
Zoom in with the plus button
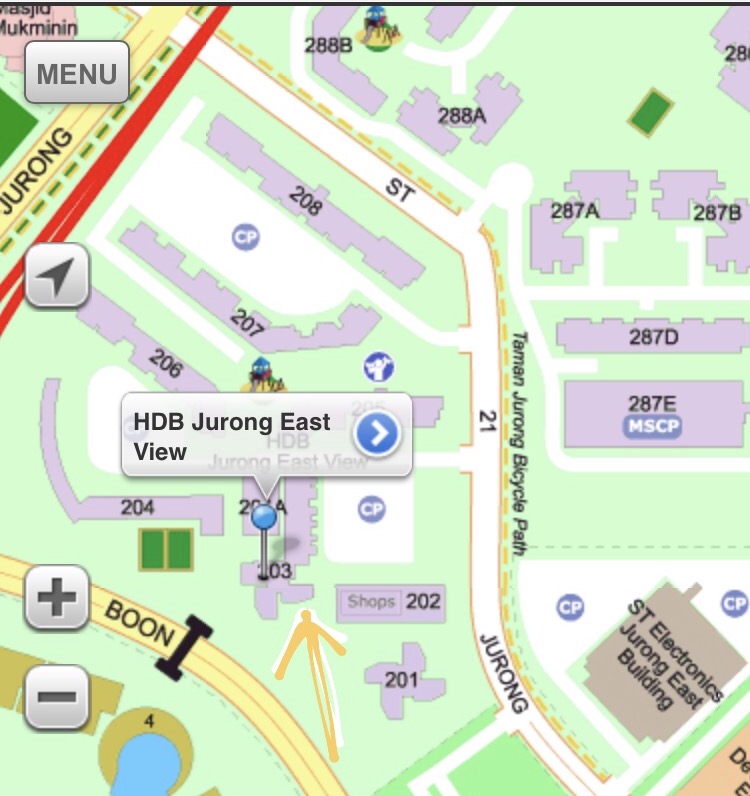point(57,598)
